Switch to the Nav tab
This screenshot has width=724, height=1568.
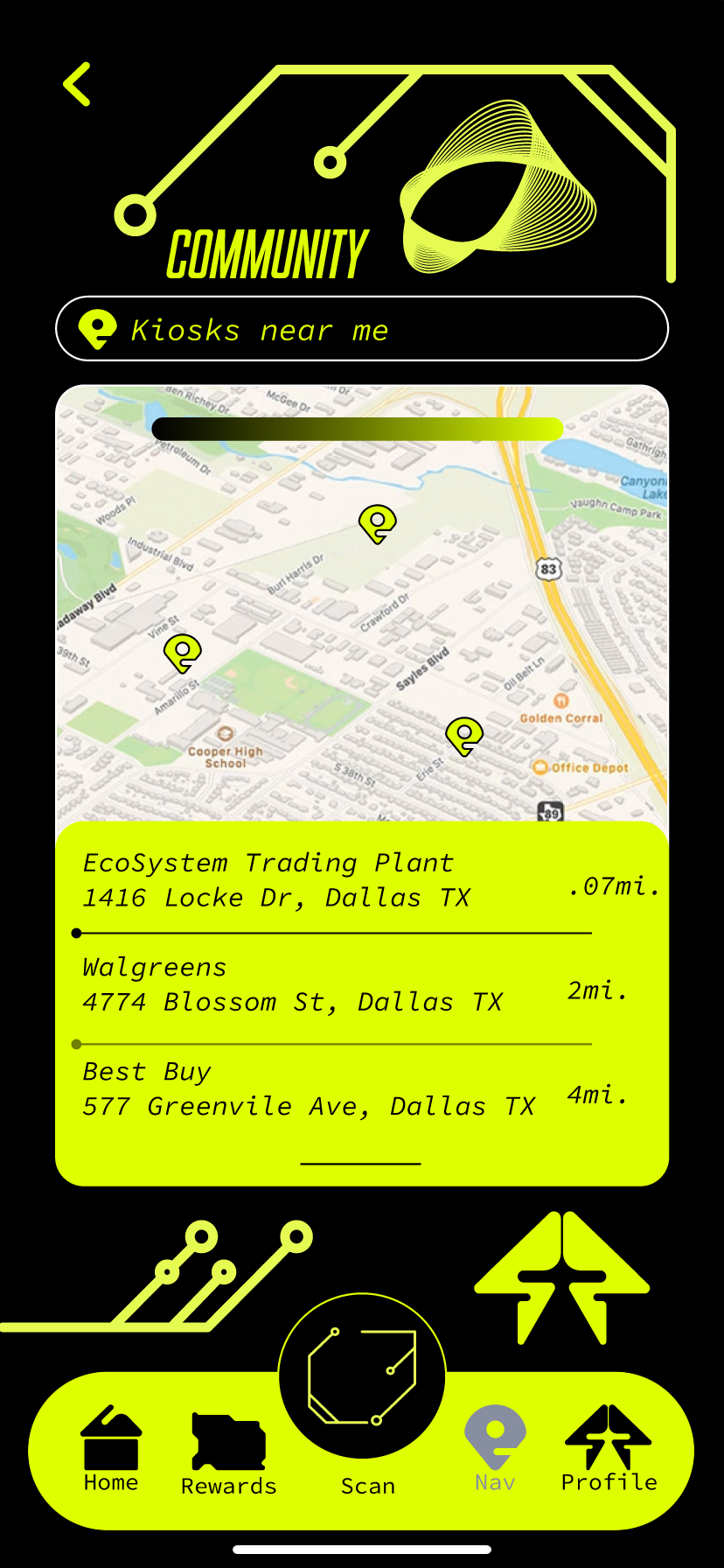[495, 1449]
